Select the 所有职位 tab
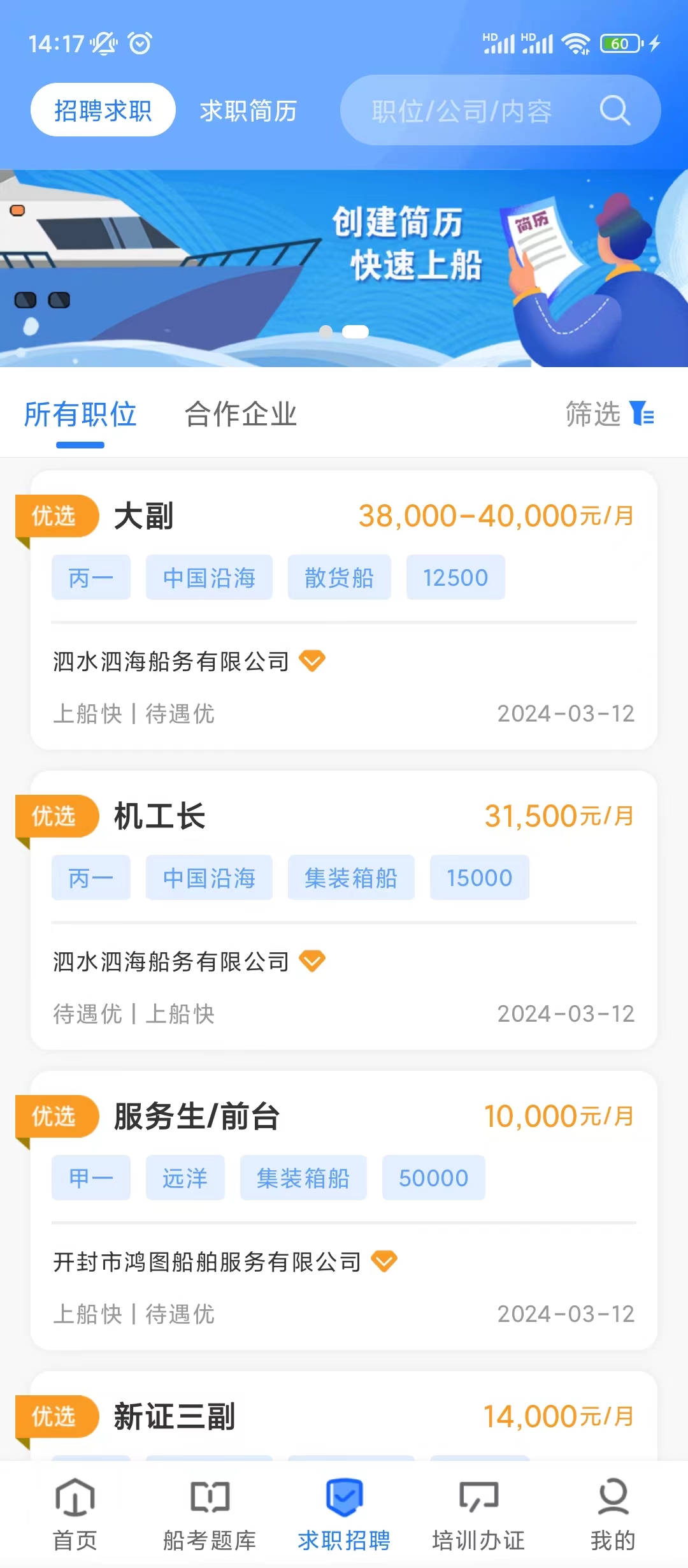 pos(80,414)
